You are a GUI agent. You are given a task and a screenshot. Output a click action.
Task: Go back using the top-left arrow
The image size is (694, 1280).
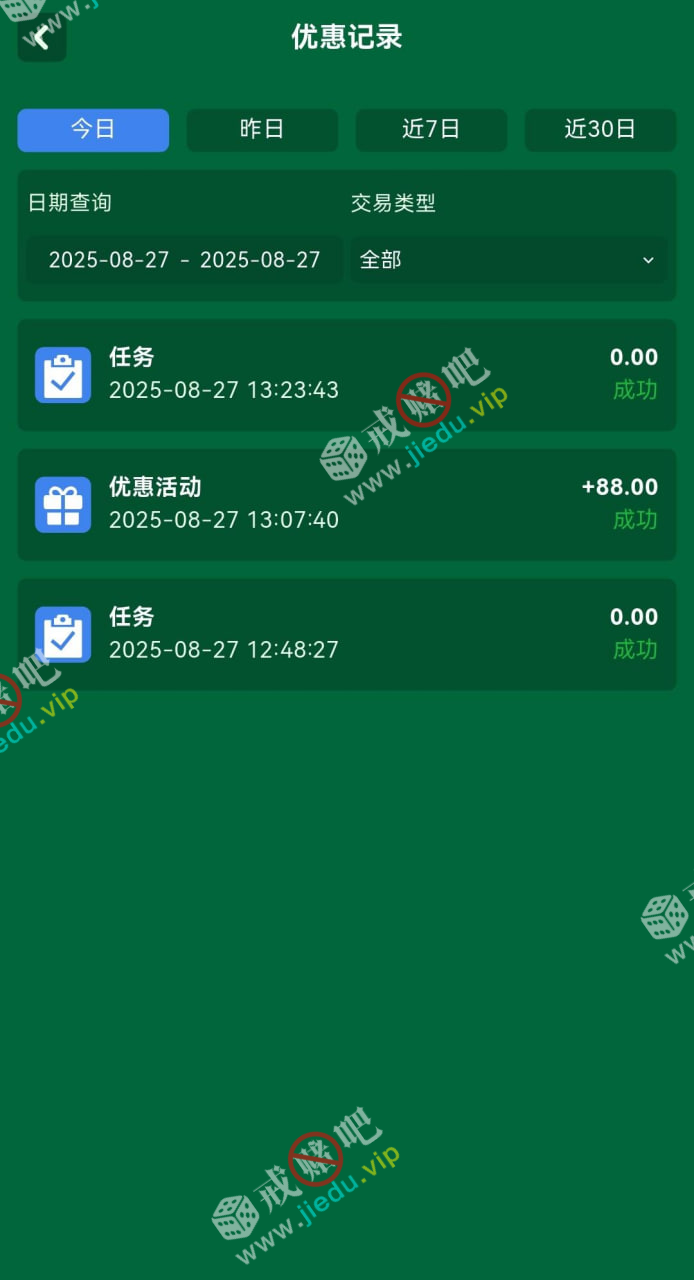point(41,39)
